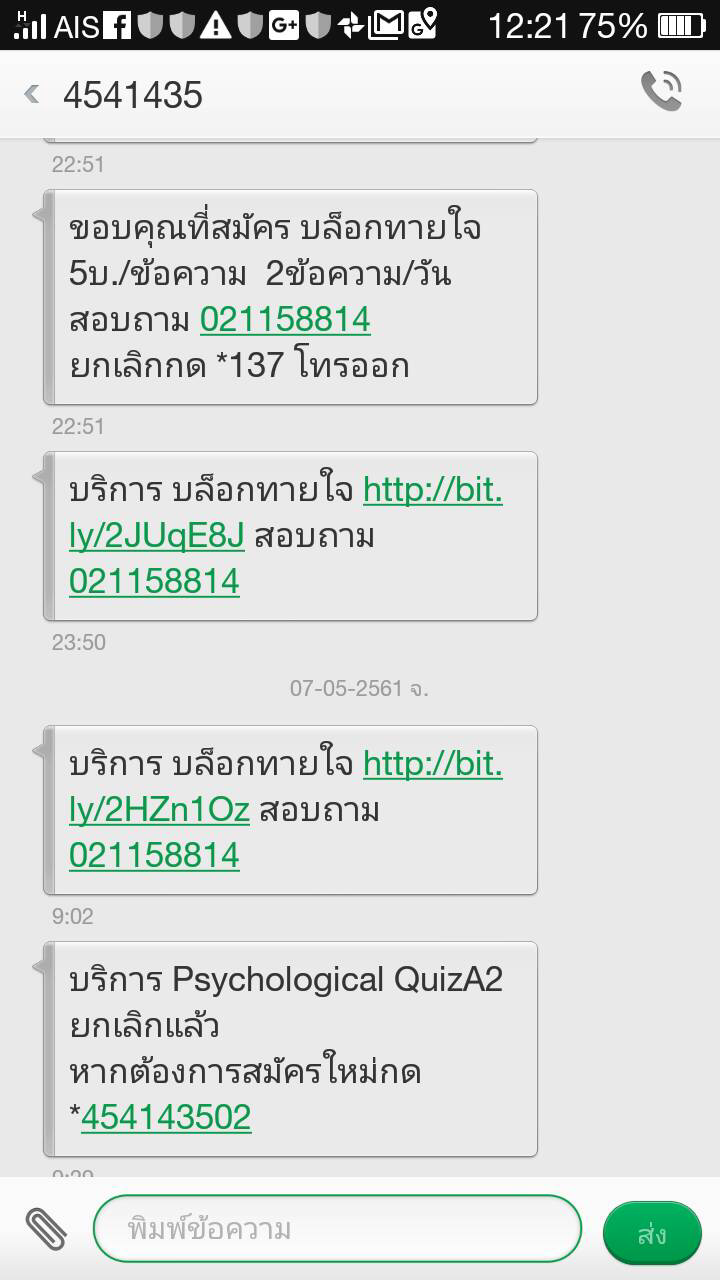
Task: Send the message with ส่ง button
Action: (651, 1234)
